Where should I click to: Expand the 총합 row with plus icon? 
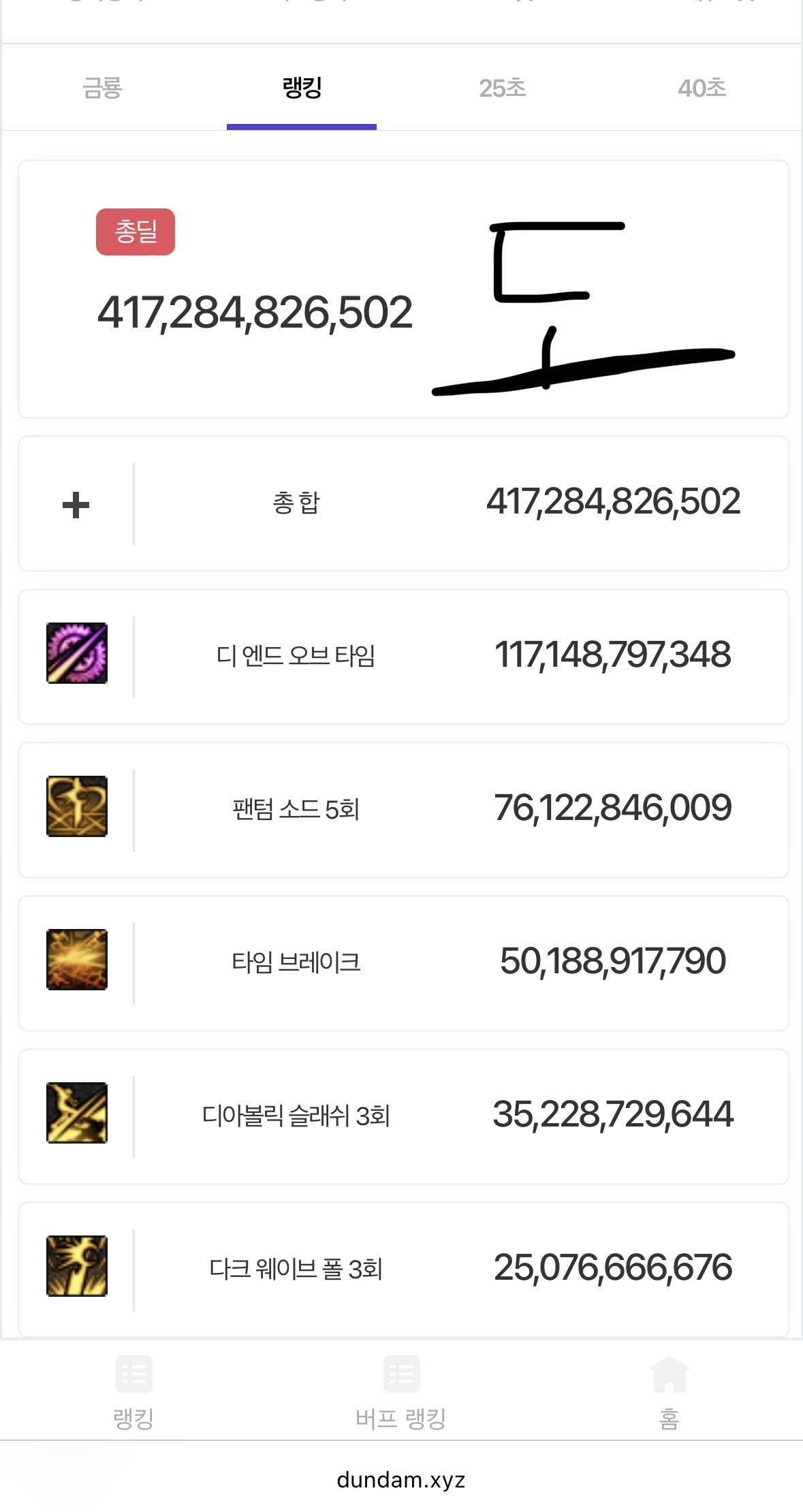pos(76,505)
